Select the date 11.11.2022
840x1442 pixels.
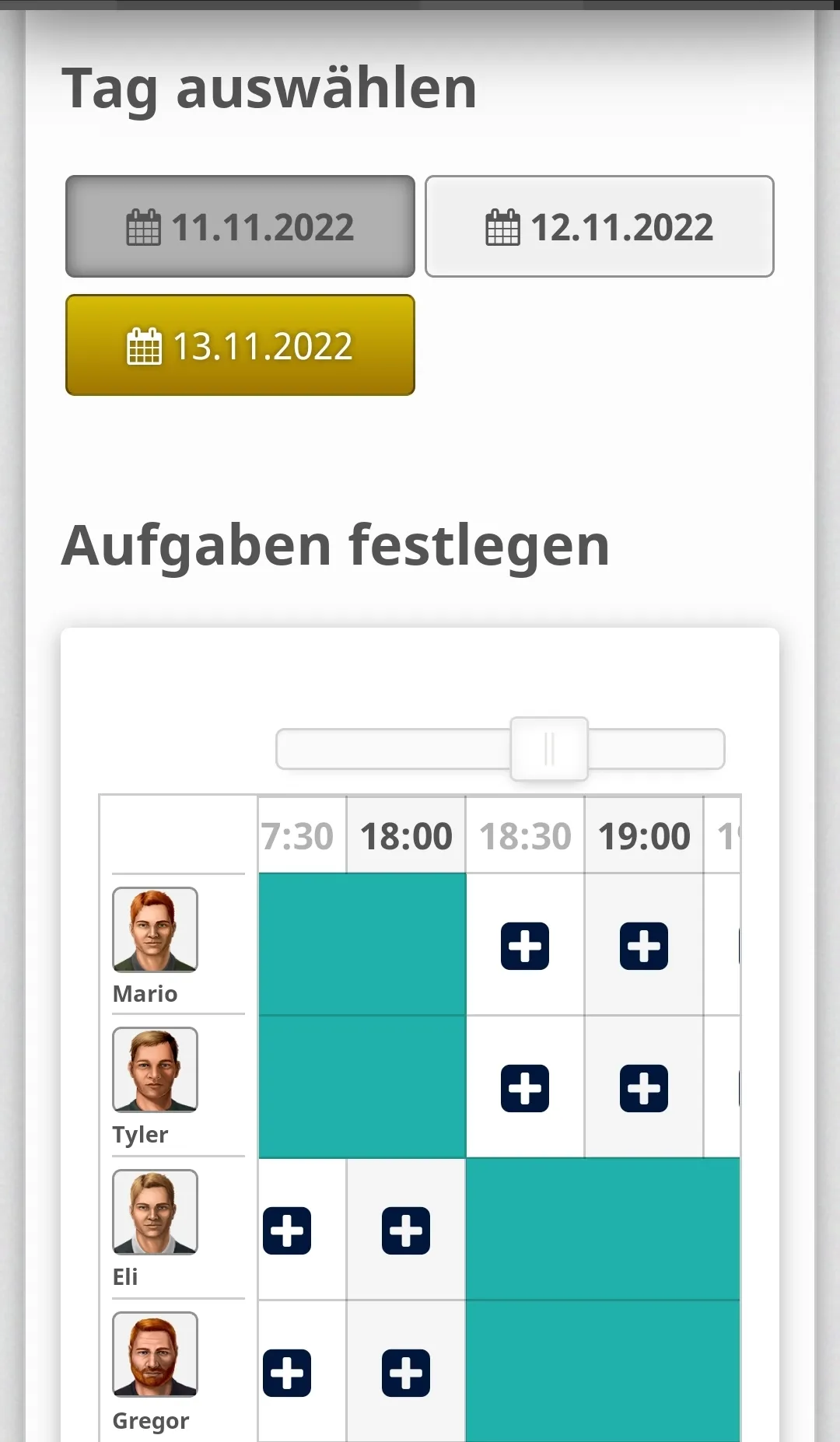(240, 226)
